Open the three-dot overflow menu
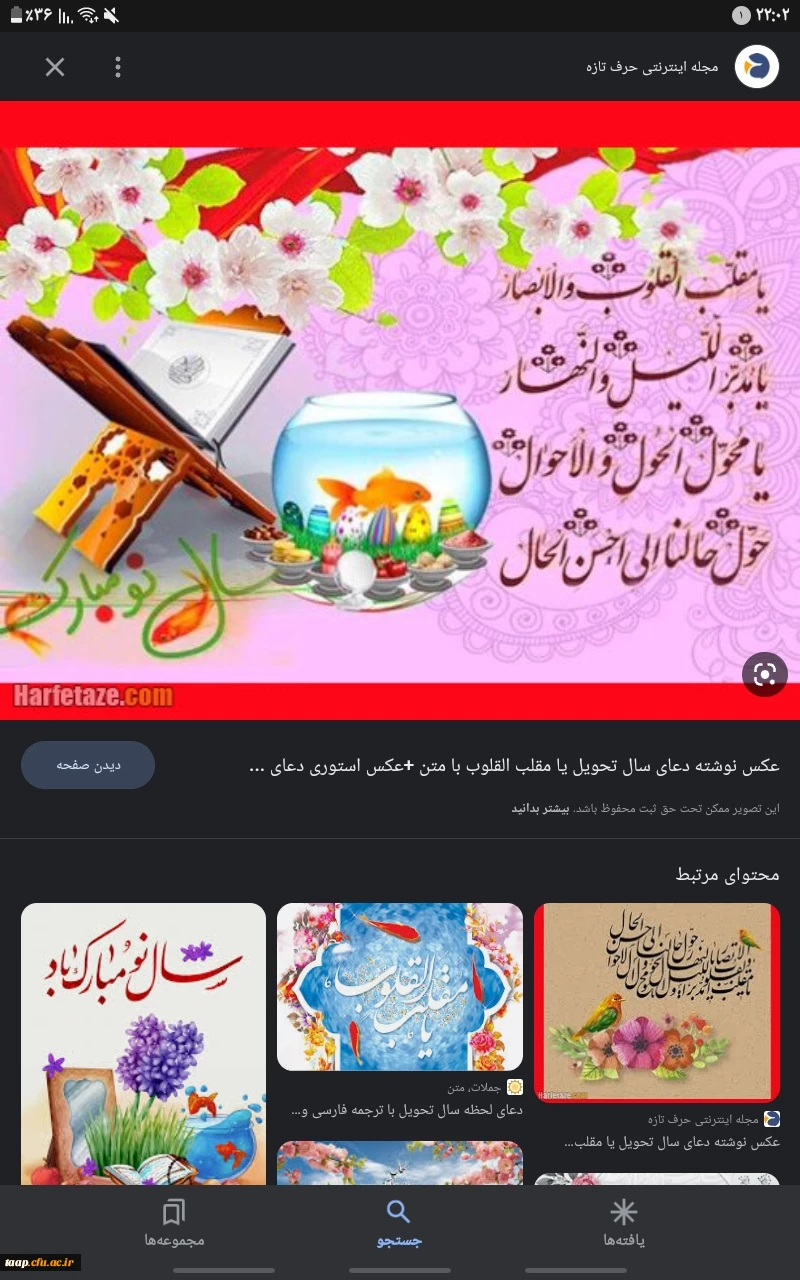The image size is (800, 1280). (118, 67)
